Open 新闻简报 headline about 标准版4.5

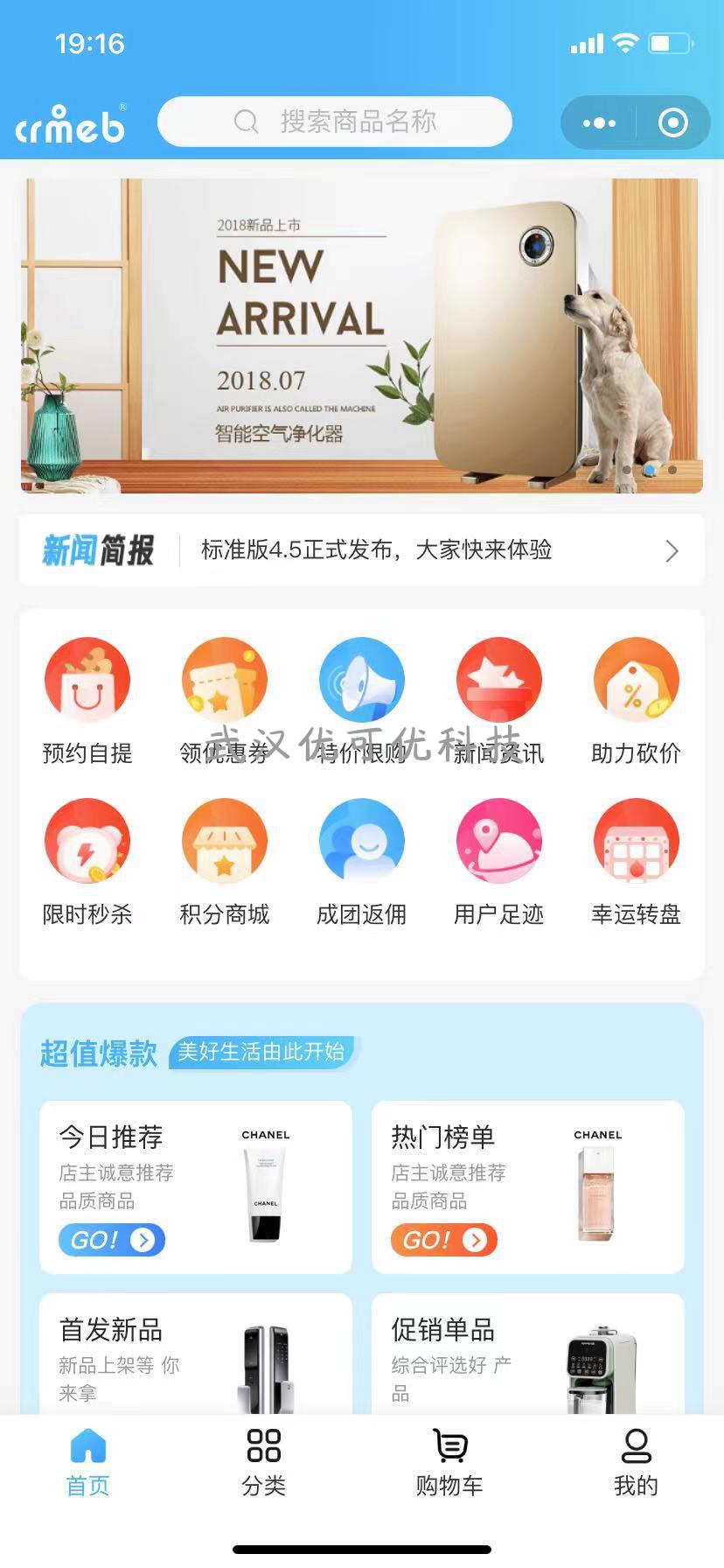(376, 550)
